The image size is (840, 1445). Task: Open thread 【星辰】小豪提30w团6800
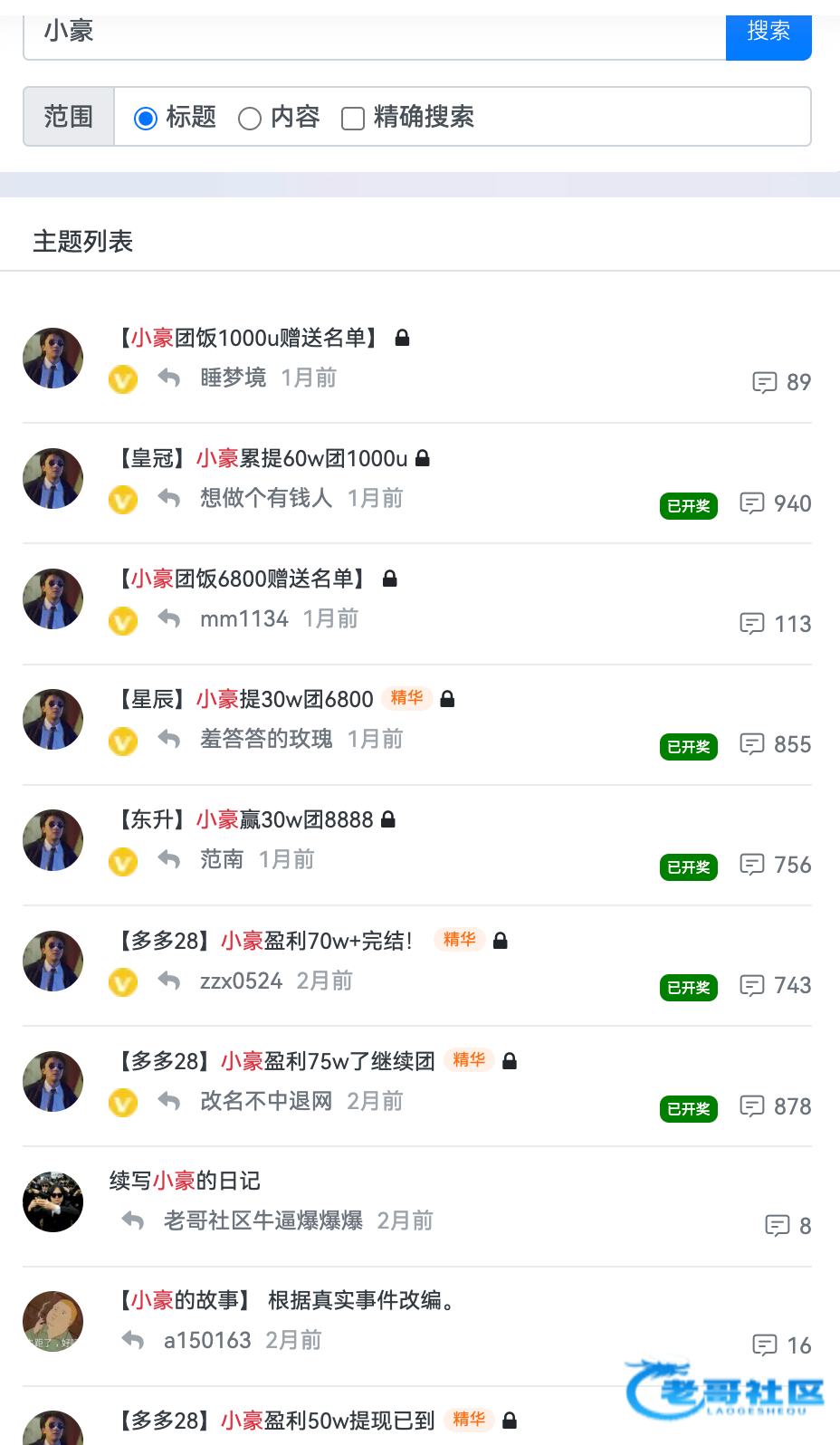244,700
